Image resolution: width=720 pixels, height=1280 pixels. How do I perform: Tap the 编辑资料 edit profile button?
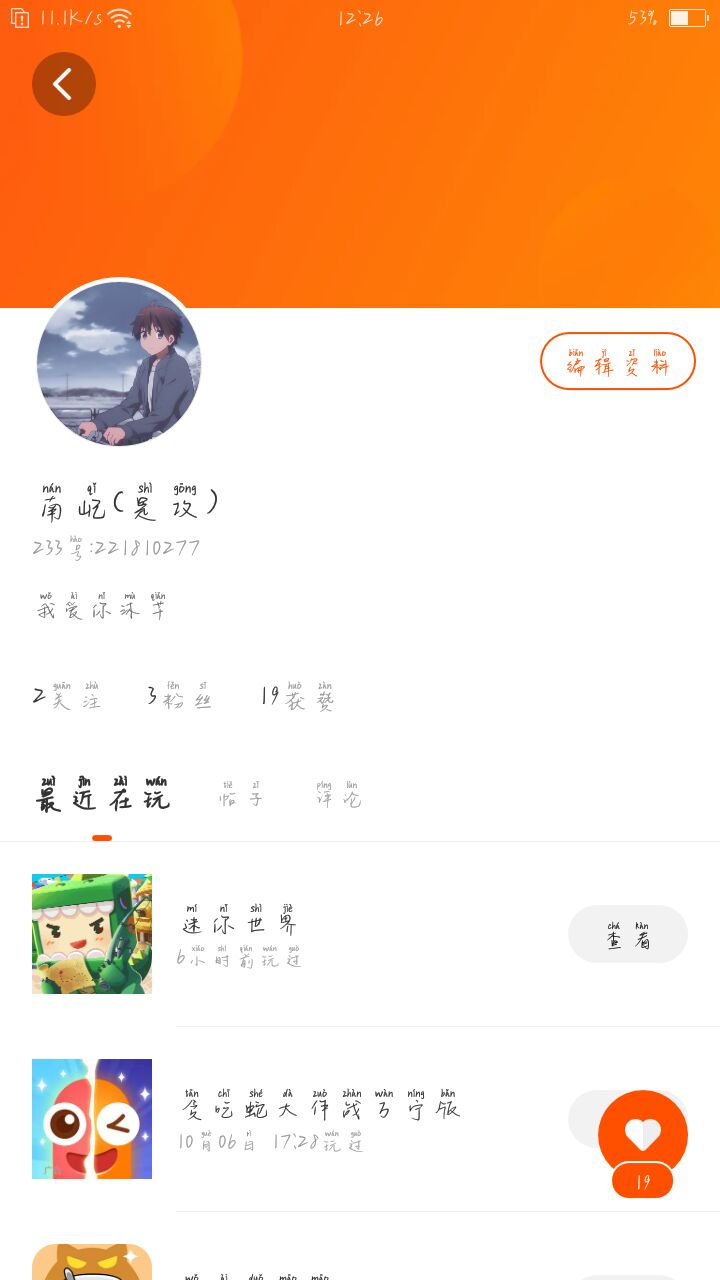pyautogui.click(x=617, y=361)
